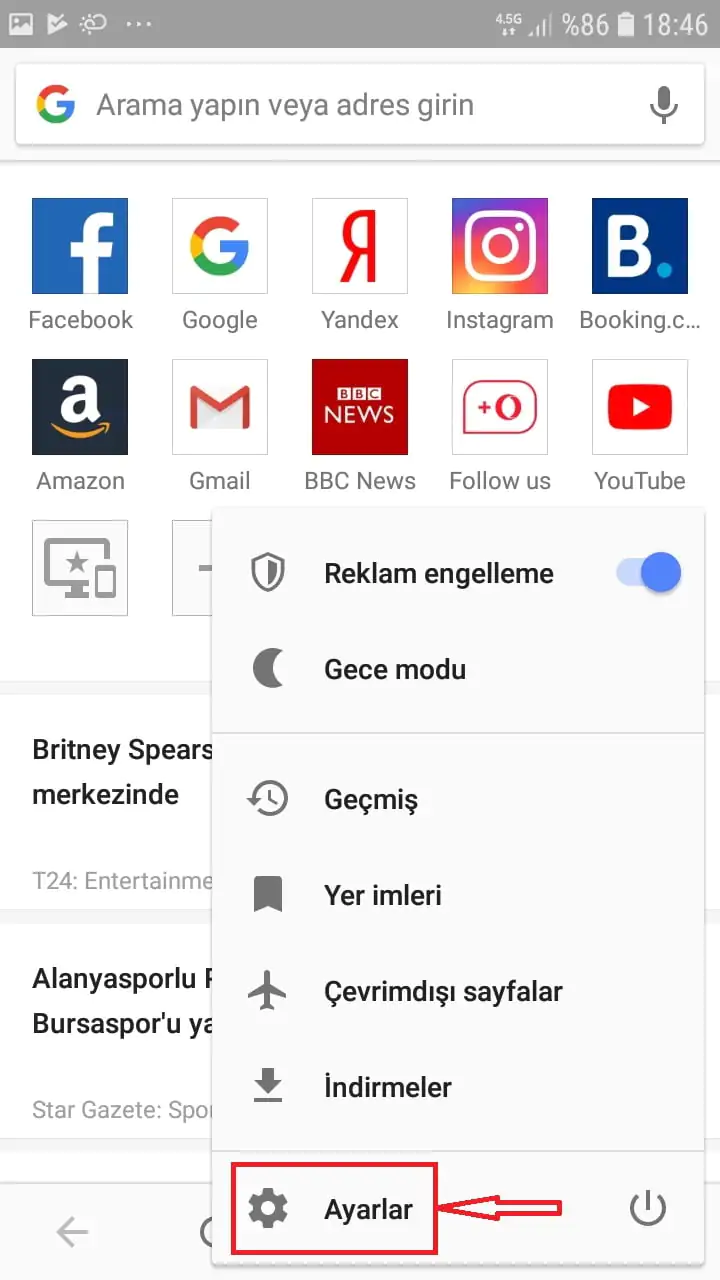Open the Facebook speed dial
This screenshot has height=1280, width=720.
[x=80, y=246]
